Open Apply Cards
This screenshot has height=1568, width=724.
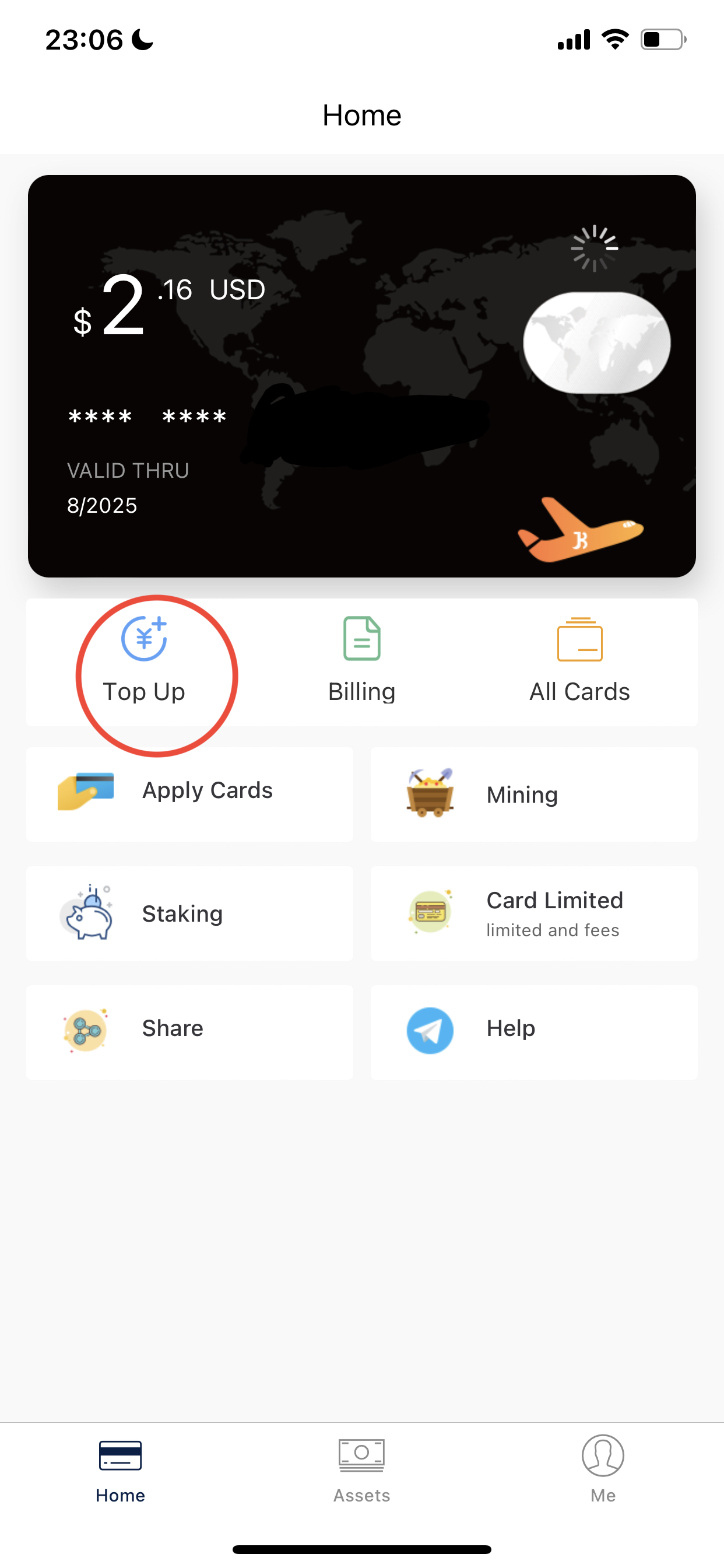[x=189, y=794]
